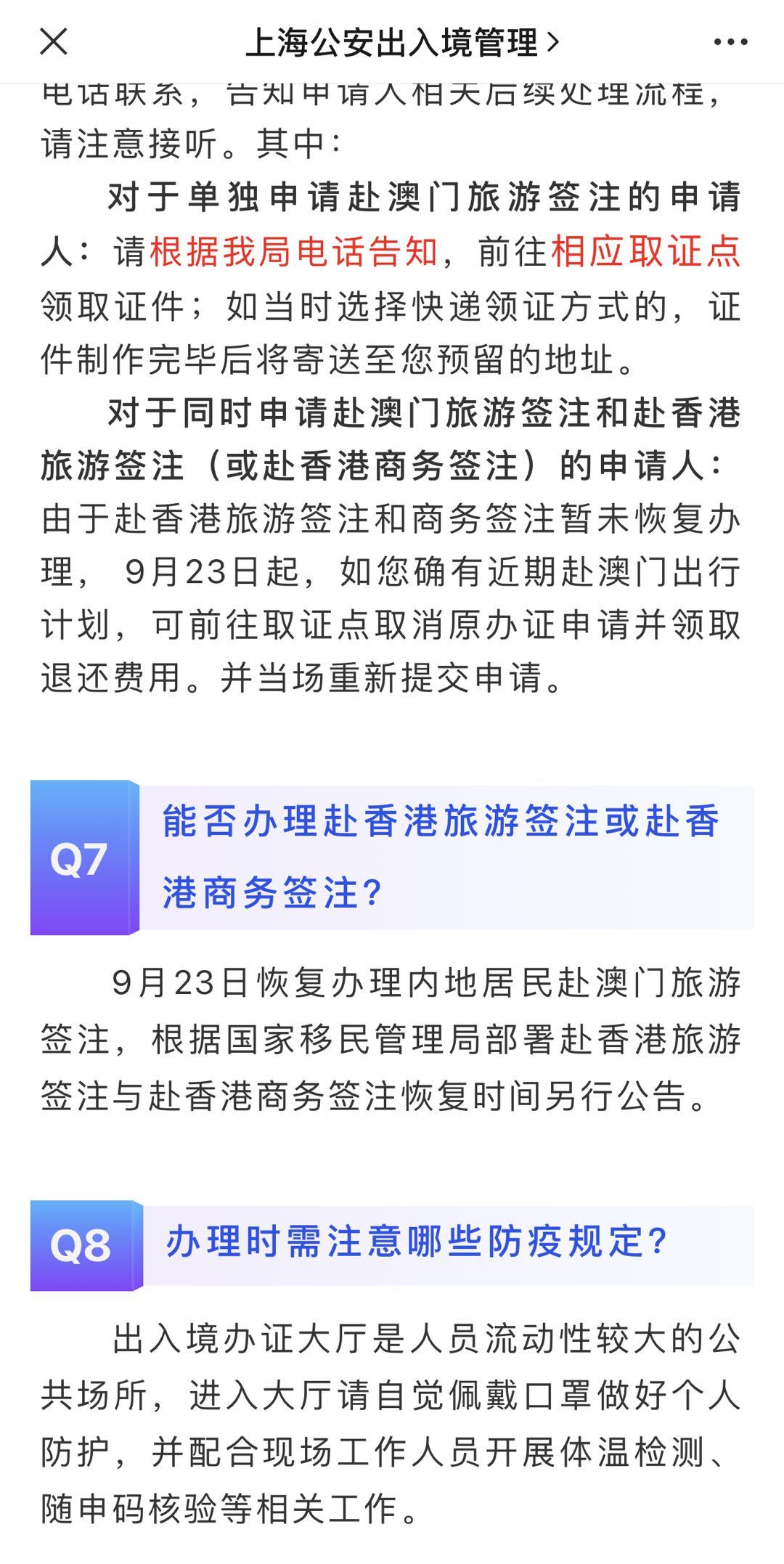The height and width of the screenshot is (1564, 784).
Task: Open the 上海公安出入境管理 account page
Action: point(401,43)
